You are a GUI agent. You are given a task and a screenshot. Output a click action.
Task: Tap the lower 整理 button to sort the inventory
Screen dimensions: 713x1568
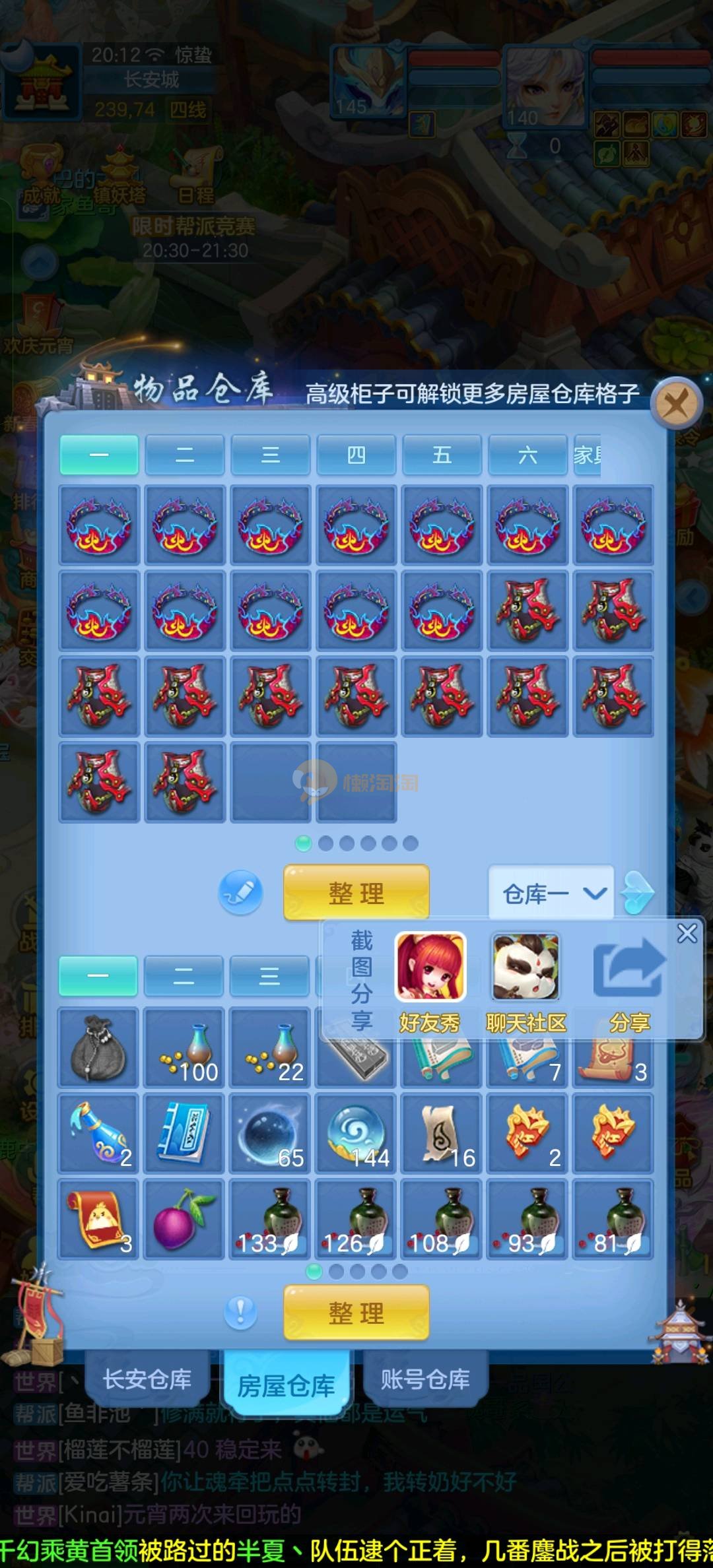click(356, 1313)
